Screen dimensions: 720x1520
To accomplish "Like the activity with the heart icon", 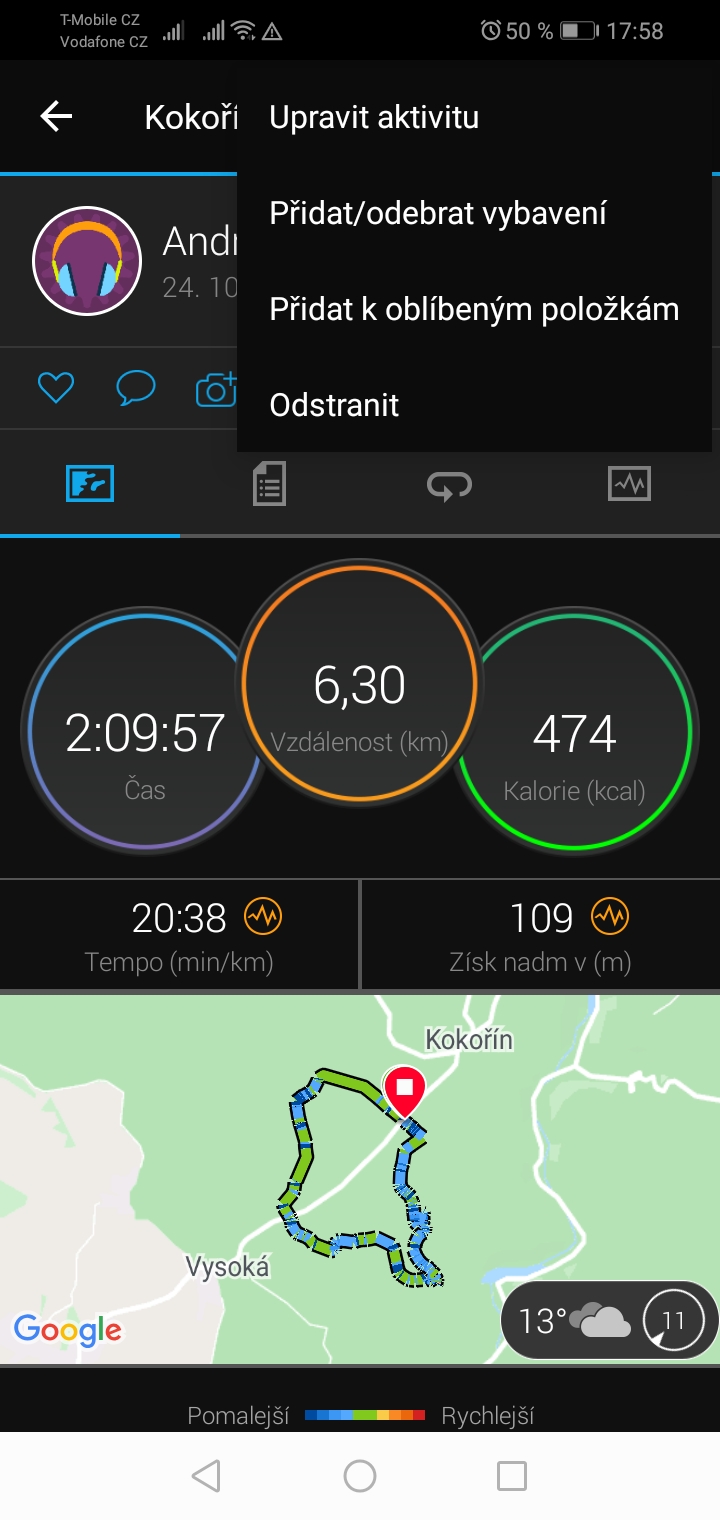I will pos(56,388).
